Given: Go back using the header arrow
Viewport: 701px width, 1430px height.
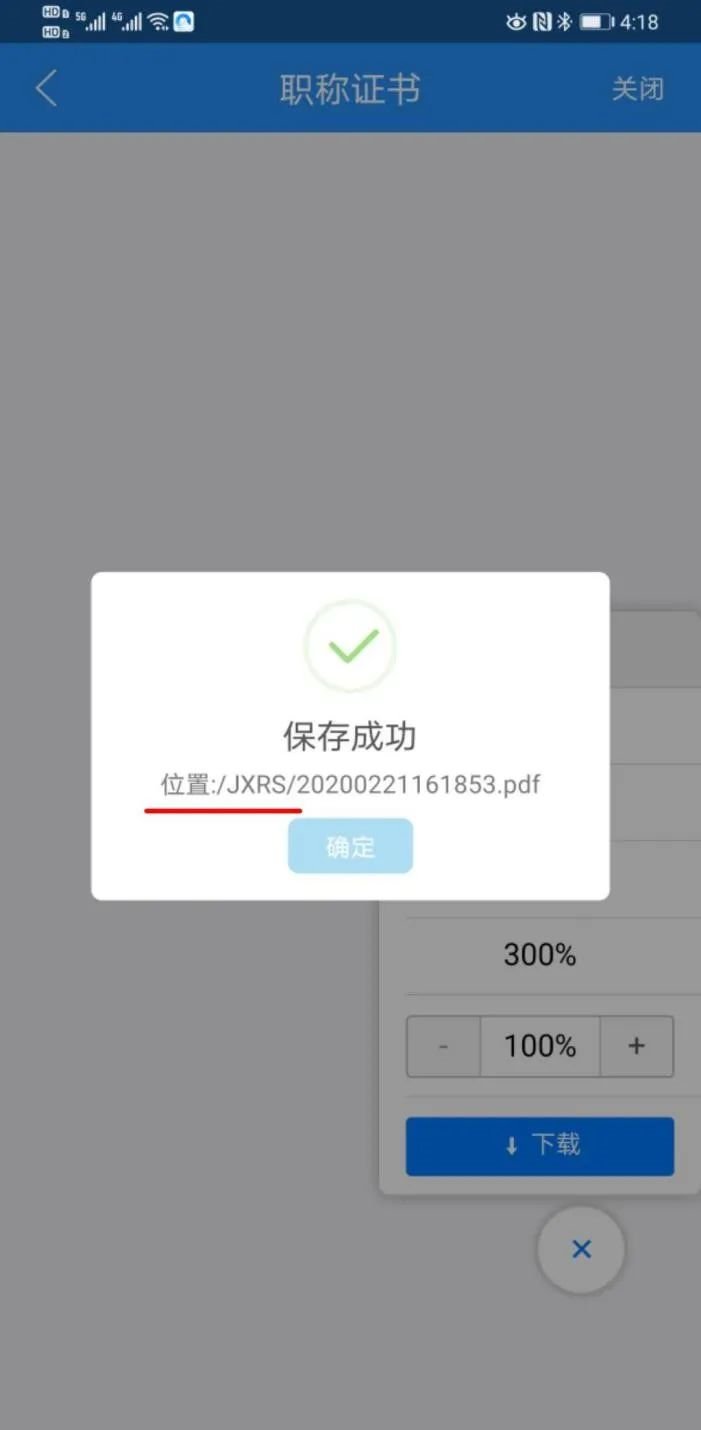Looking at the screenshot, I should (46, 88).
